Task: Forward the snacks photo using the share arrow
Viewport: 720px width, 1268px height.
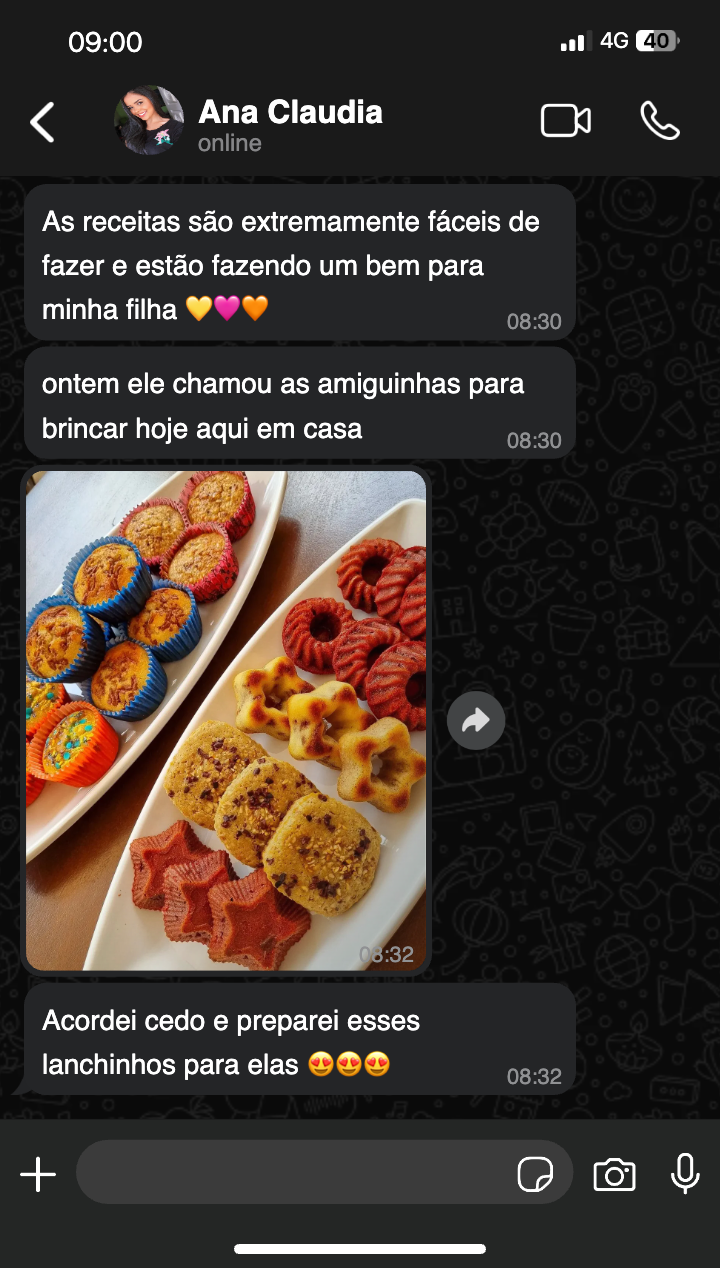Action: point(477,720)
